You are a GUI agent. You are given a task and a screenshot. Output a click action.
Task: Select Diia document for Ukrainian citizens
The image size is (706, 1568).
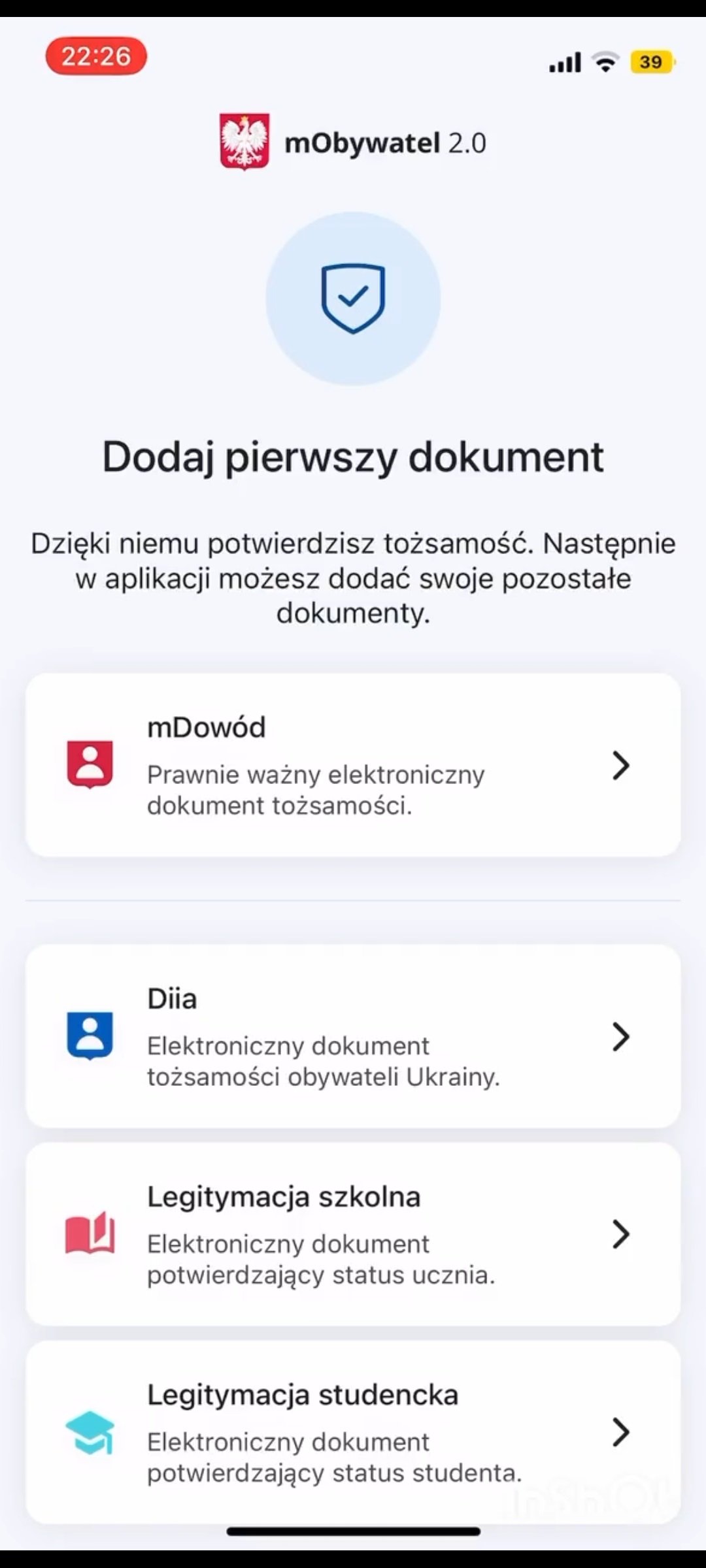click(353, 1036)
